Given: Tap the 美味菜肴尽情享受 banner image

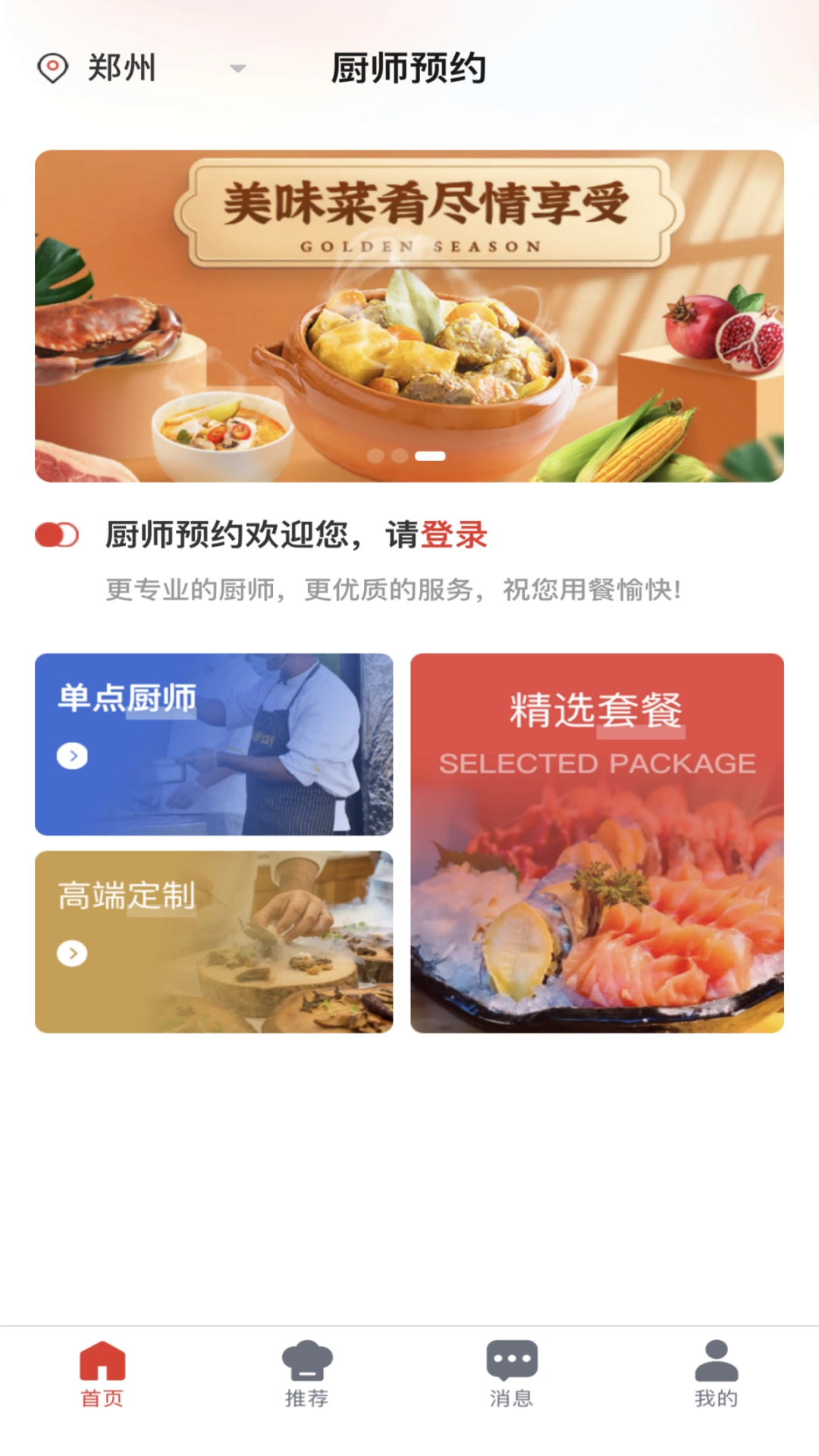Looking at the screenshot, I should pos(409,315).
